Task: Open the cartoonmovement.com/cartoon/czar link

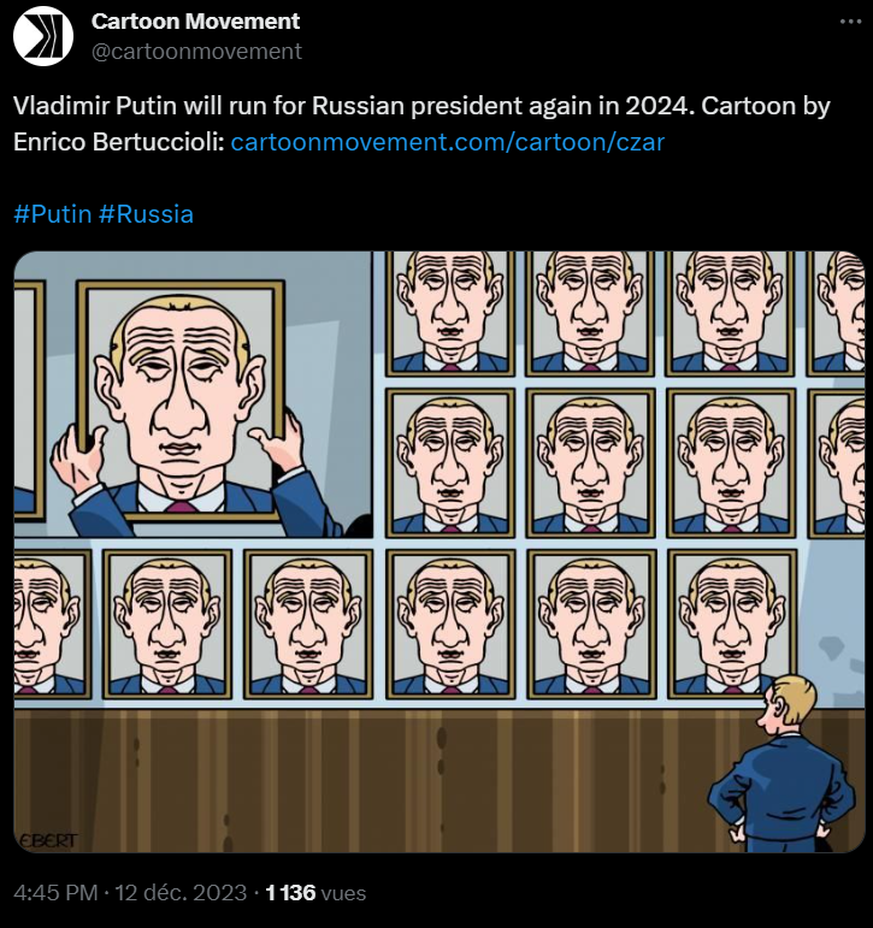Action: click(447, 142)
